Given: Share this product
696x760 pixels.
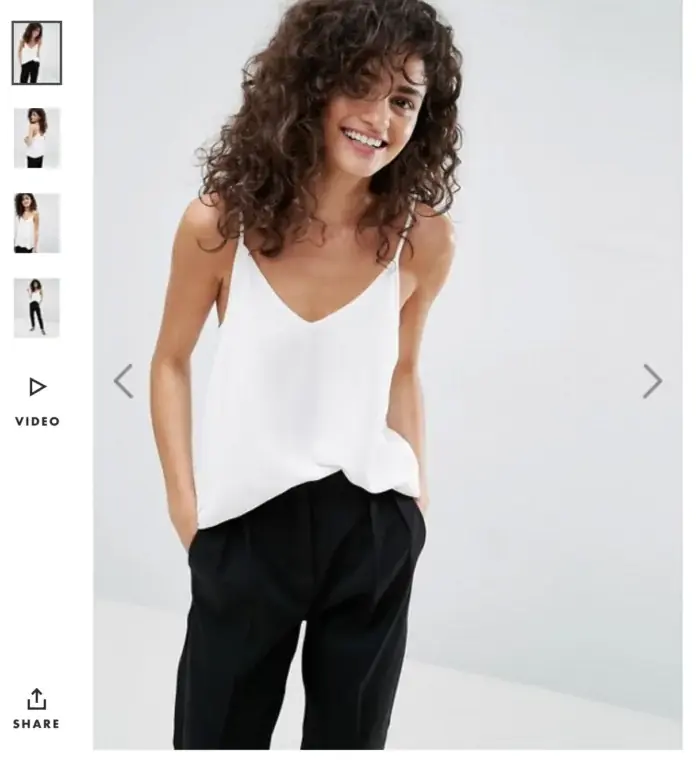Looking at the screenshot, I should coord(37,708).
